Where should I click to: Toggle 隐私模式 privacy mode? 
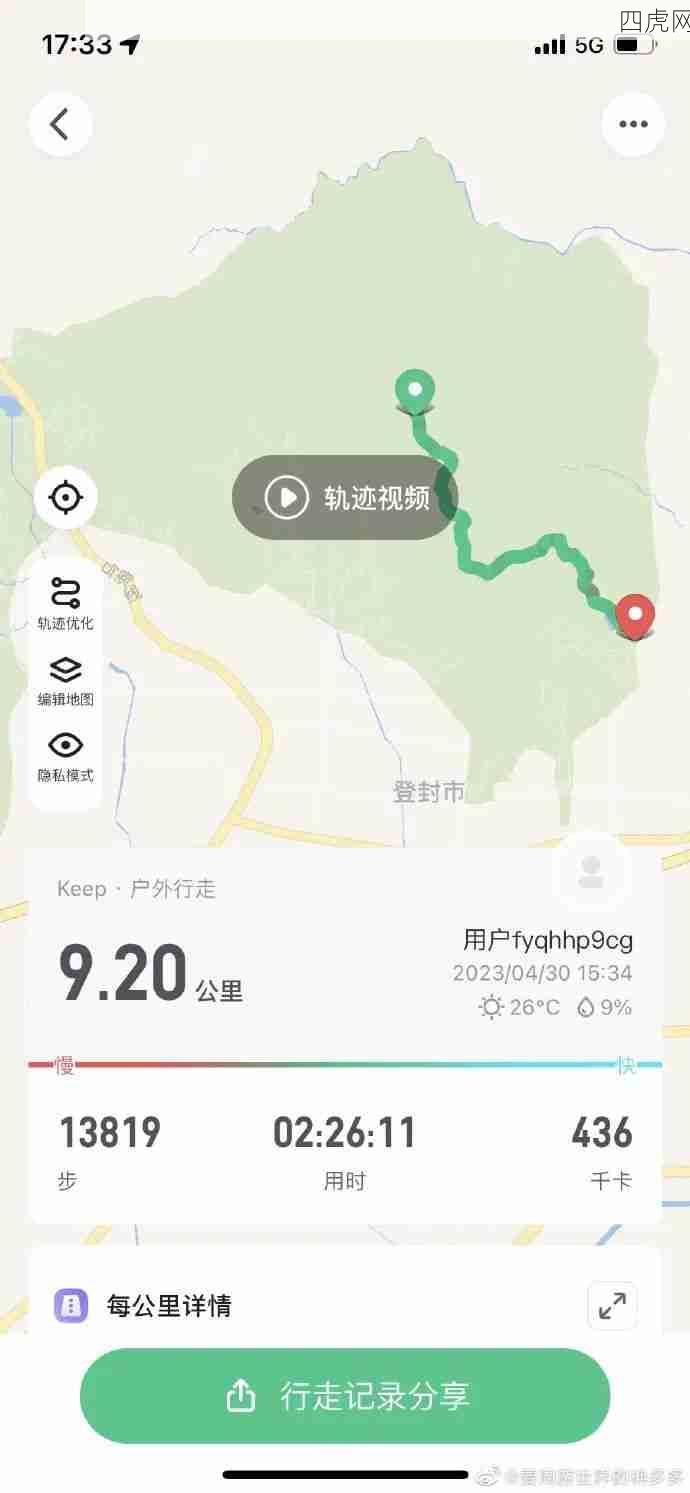coord(66,756)
